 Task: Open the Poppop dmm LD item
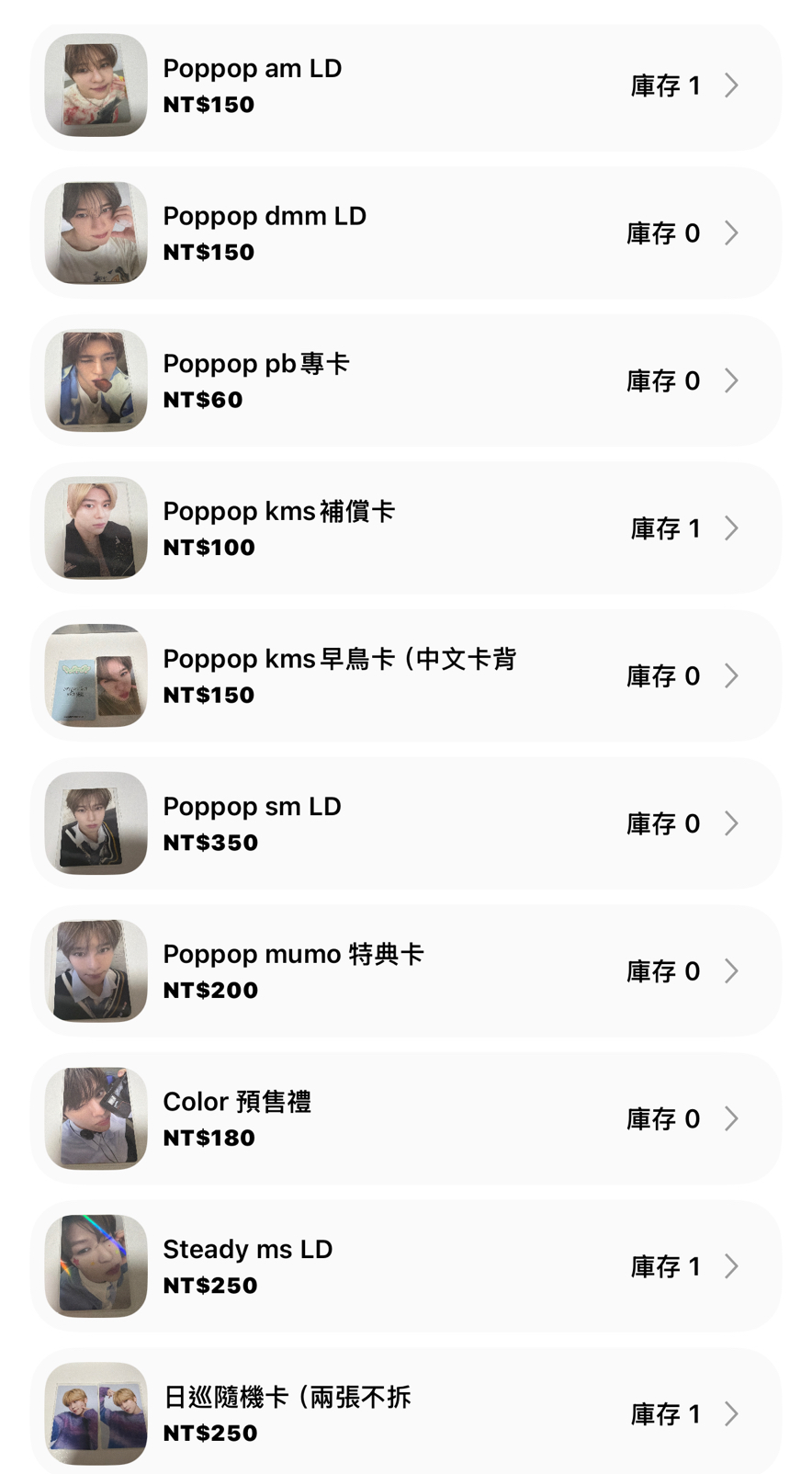[x=404, y=233]
